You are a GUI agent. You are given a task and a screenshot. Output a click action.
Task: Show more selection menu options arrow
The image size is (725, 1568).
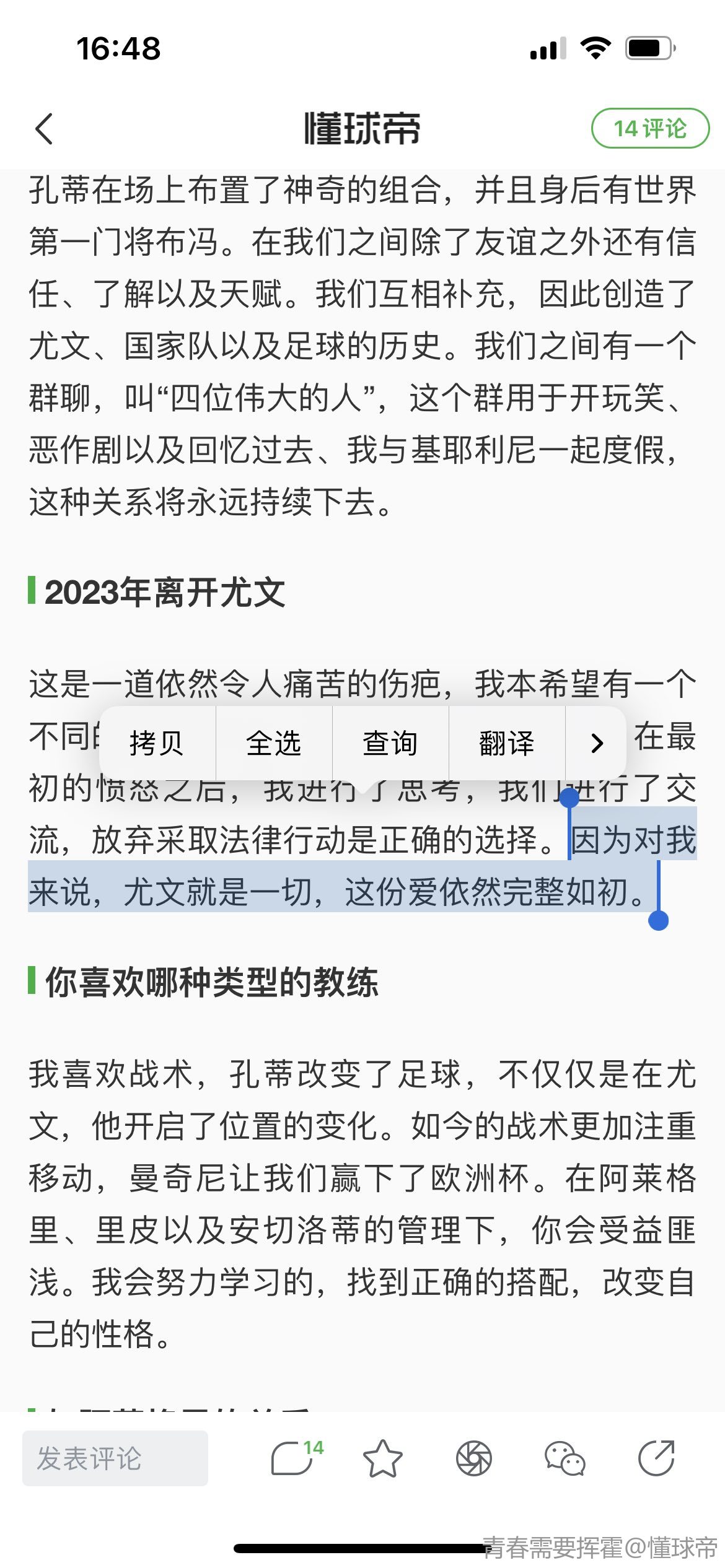click(x=596, y=743)
